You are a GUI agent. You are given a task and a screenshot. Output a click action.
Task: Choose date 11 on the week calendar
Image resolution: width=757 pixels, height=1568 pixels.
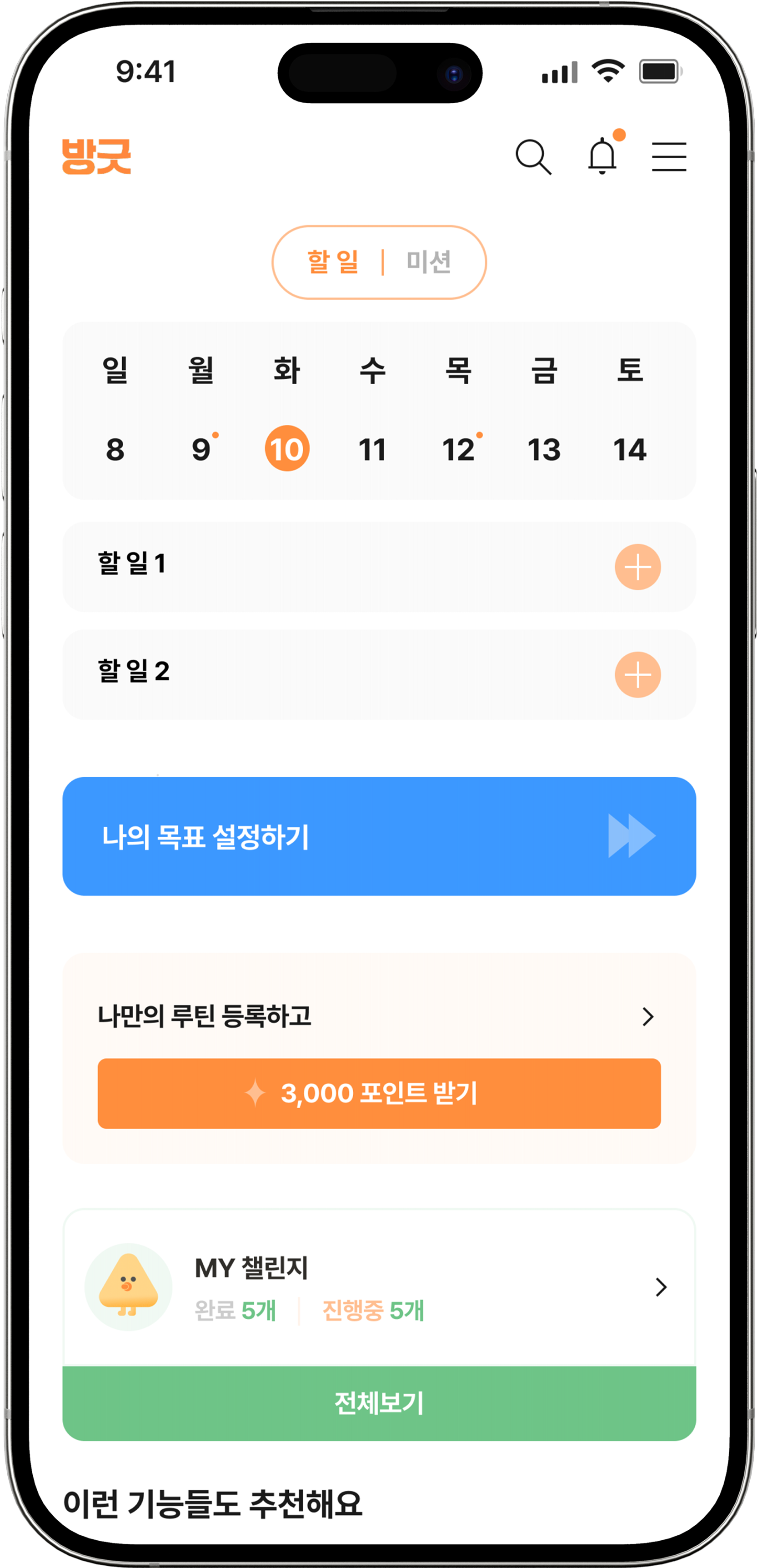[372, 450]
